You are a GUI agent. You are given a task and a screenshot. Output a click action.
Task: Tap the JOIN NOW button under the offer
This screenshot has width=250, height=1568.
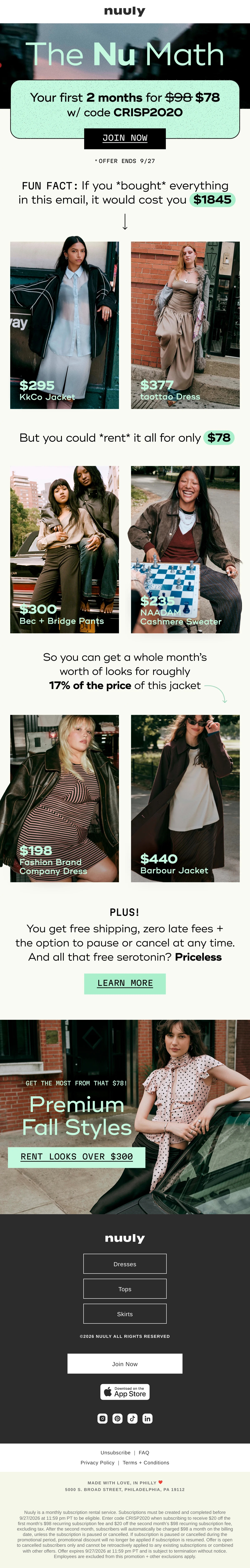coord(125,138)
